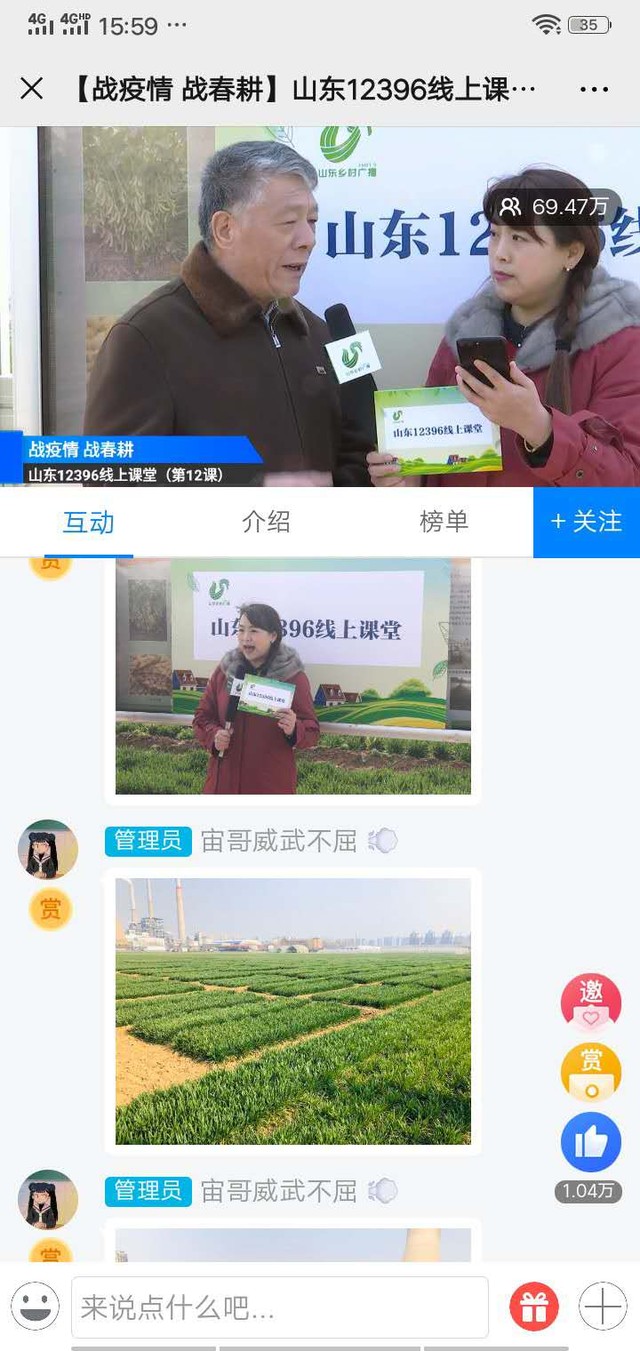Select the 互动 tab
Image resolution: width=640 pixels, height=1351 pixels.
(x=88, y=522)
